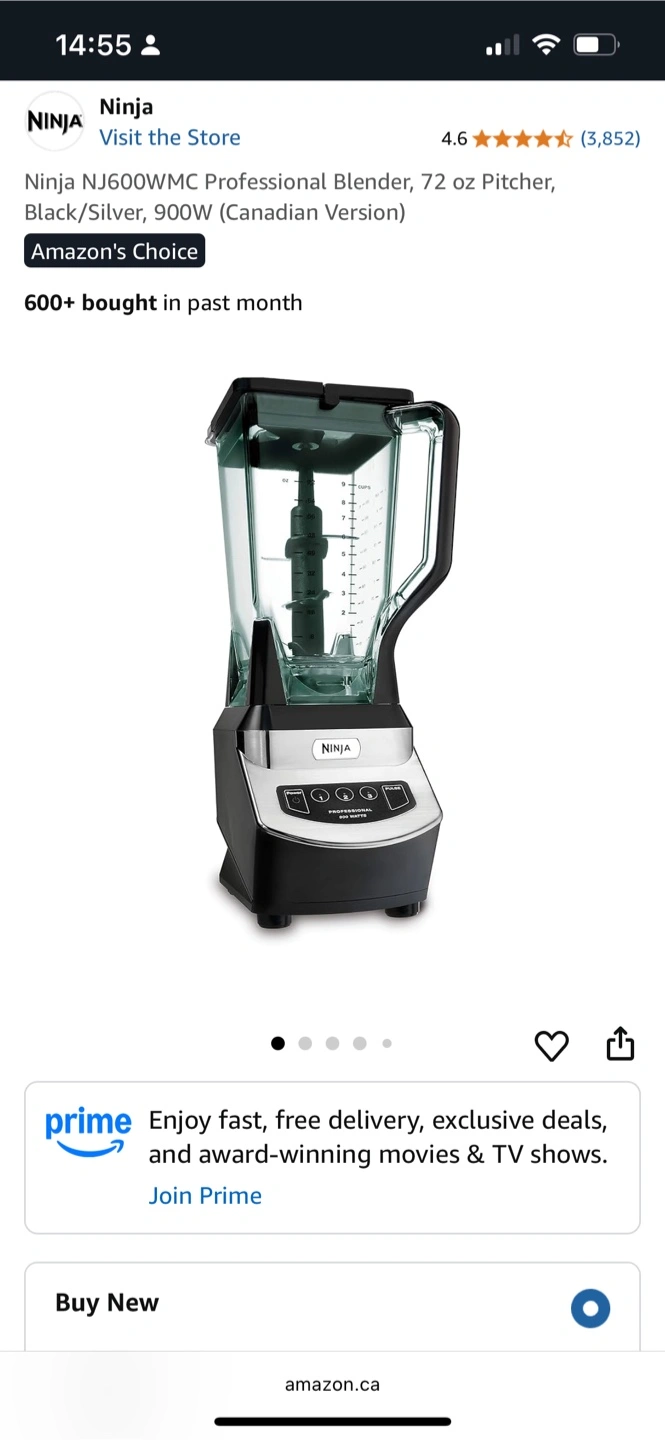Tap Join Prime link
This screenshot has height=1440, width=665.
[205, 1195]
